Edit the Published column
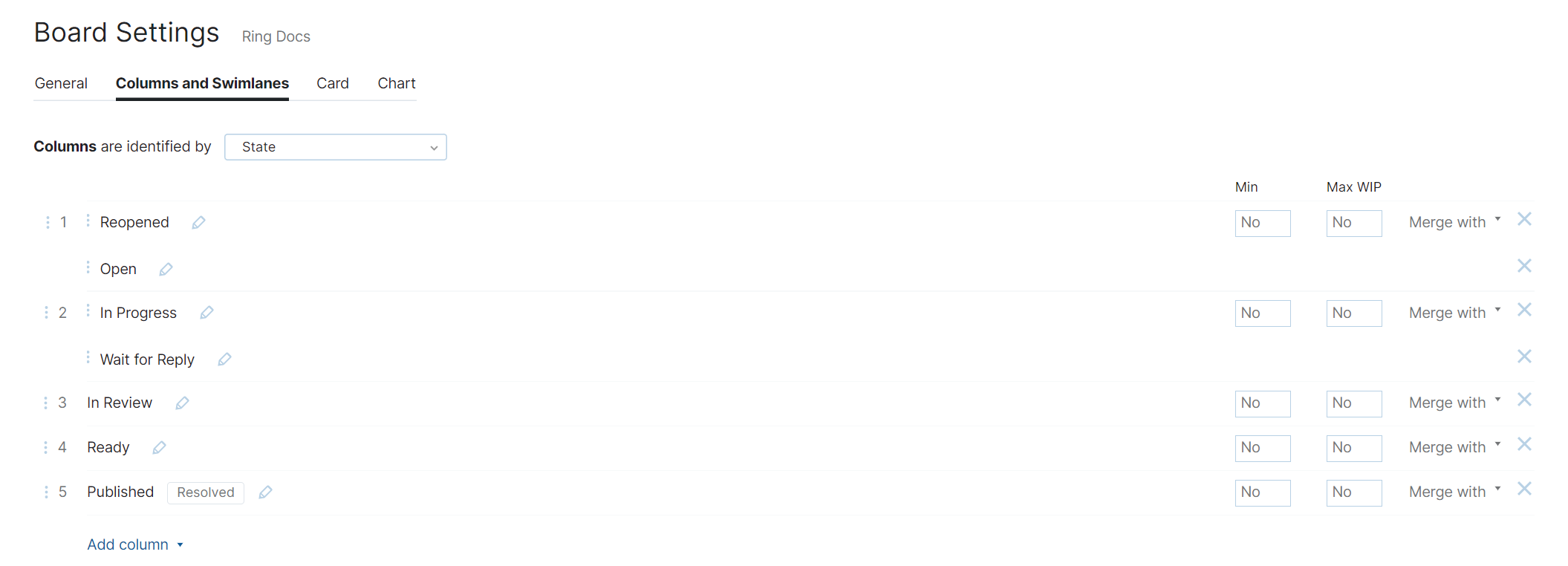1568x566 pixels. point(265,492)
